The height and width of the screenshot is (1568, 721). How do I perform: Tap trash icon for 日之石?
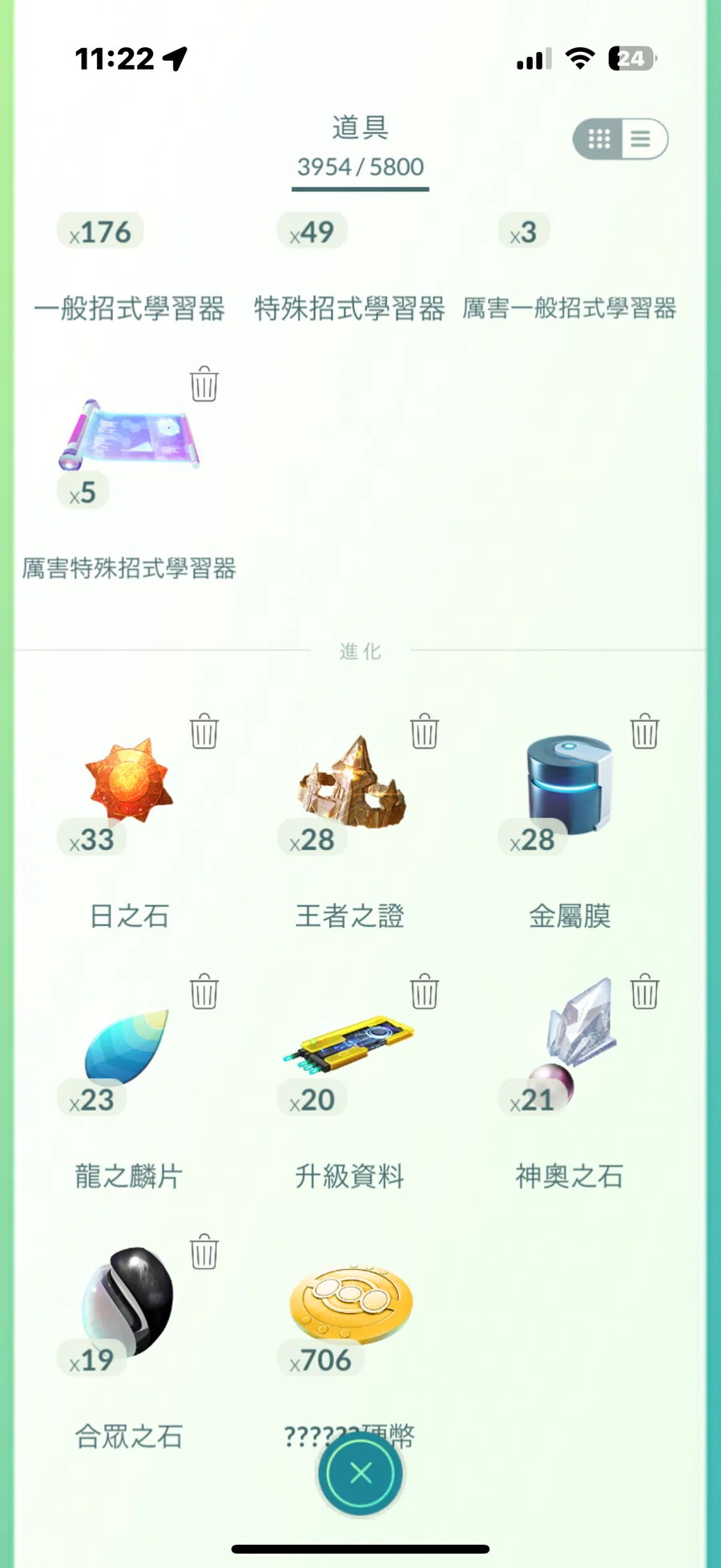[204, 731]
